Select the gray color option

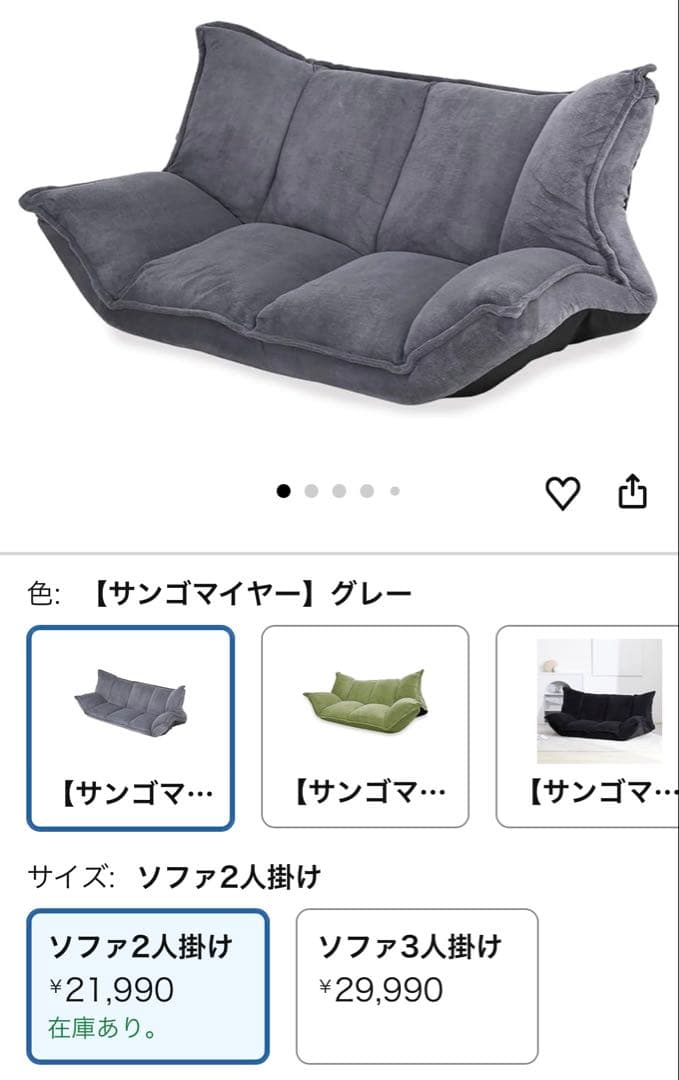(x=131, y=727)
